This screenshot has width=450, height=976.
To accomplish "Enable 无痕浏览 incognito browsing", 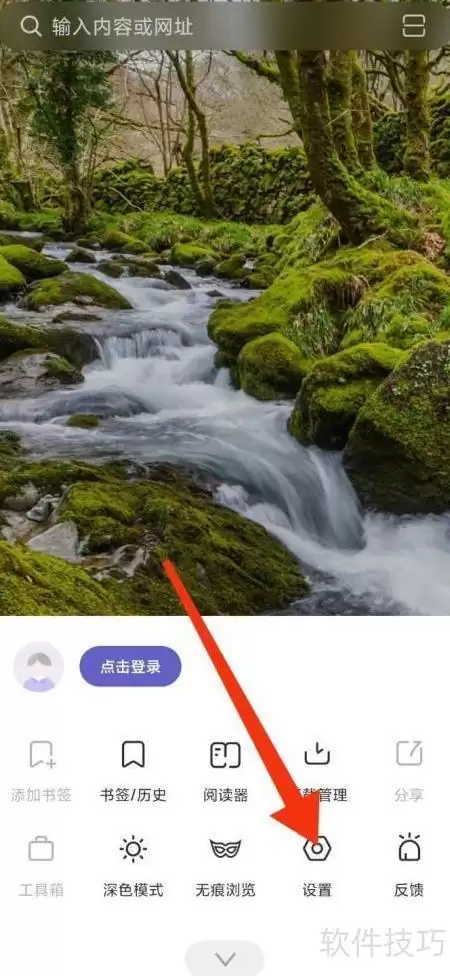I will pyautogui.click(x=225, y=865).
